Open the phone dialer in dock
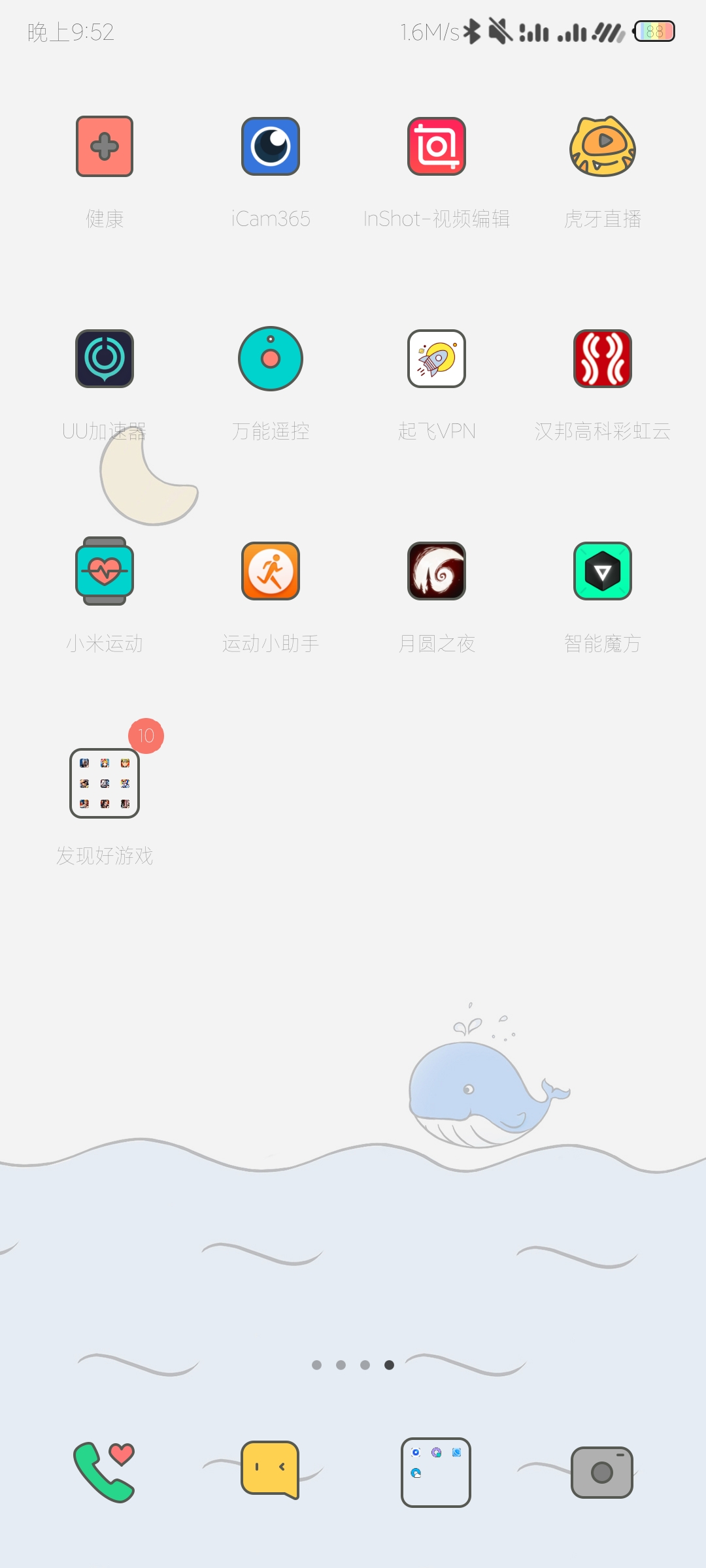 click(x=105, y=1471)
